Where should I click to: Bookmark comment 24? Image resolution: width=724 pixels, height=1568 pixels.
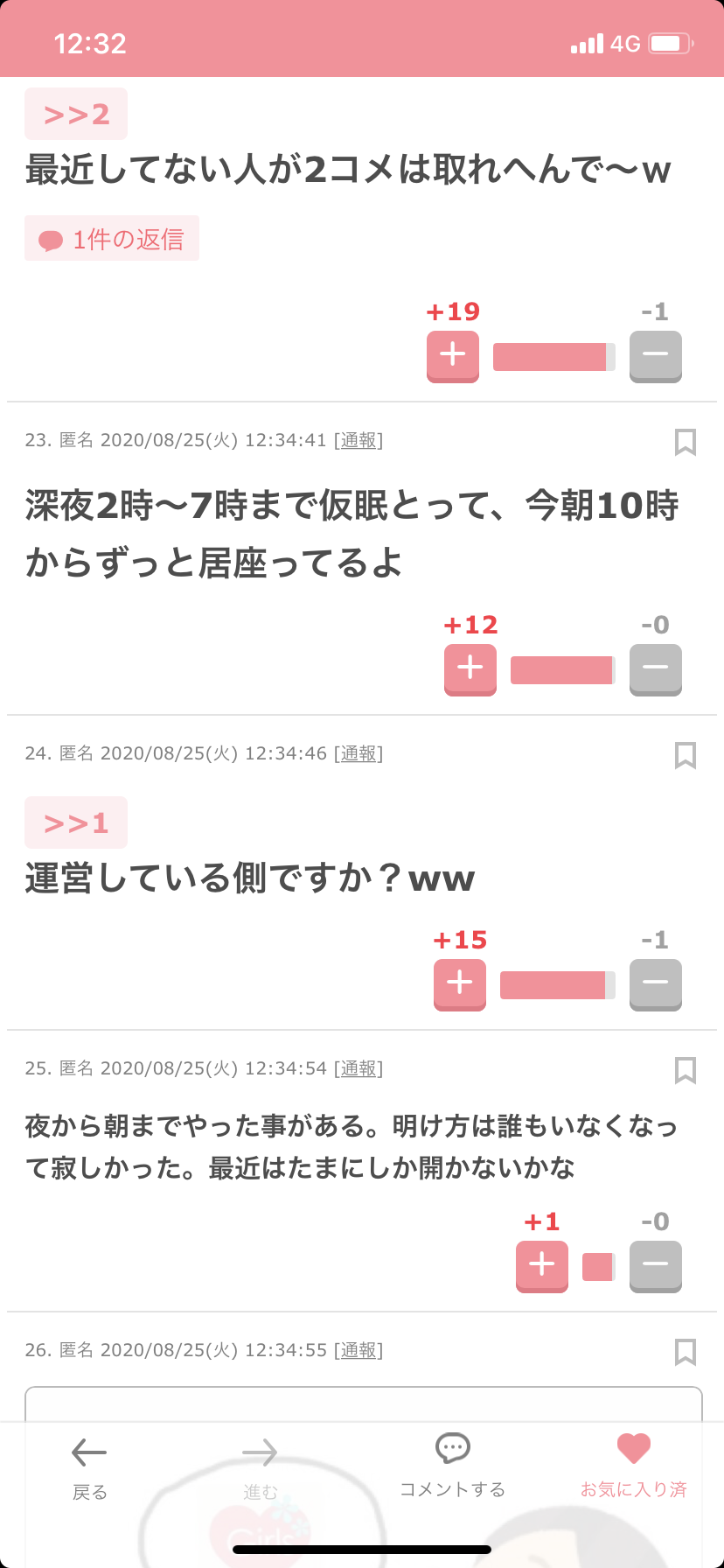pos(685,755)
